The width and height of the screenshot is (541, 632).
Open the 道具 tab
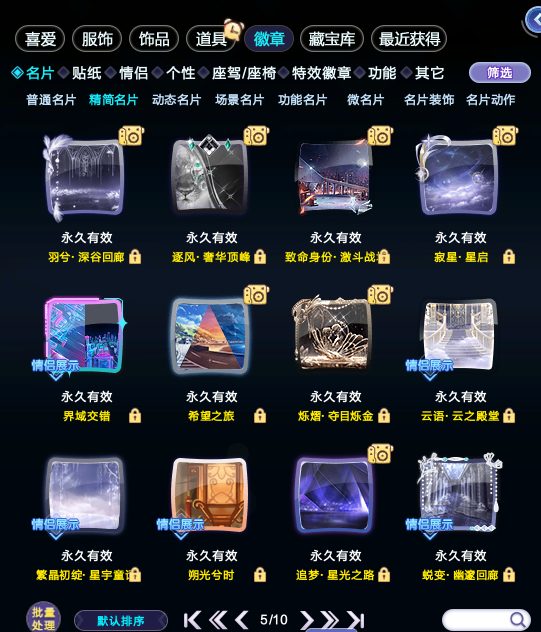[x=211, y=39]
